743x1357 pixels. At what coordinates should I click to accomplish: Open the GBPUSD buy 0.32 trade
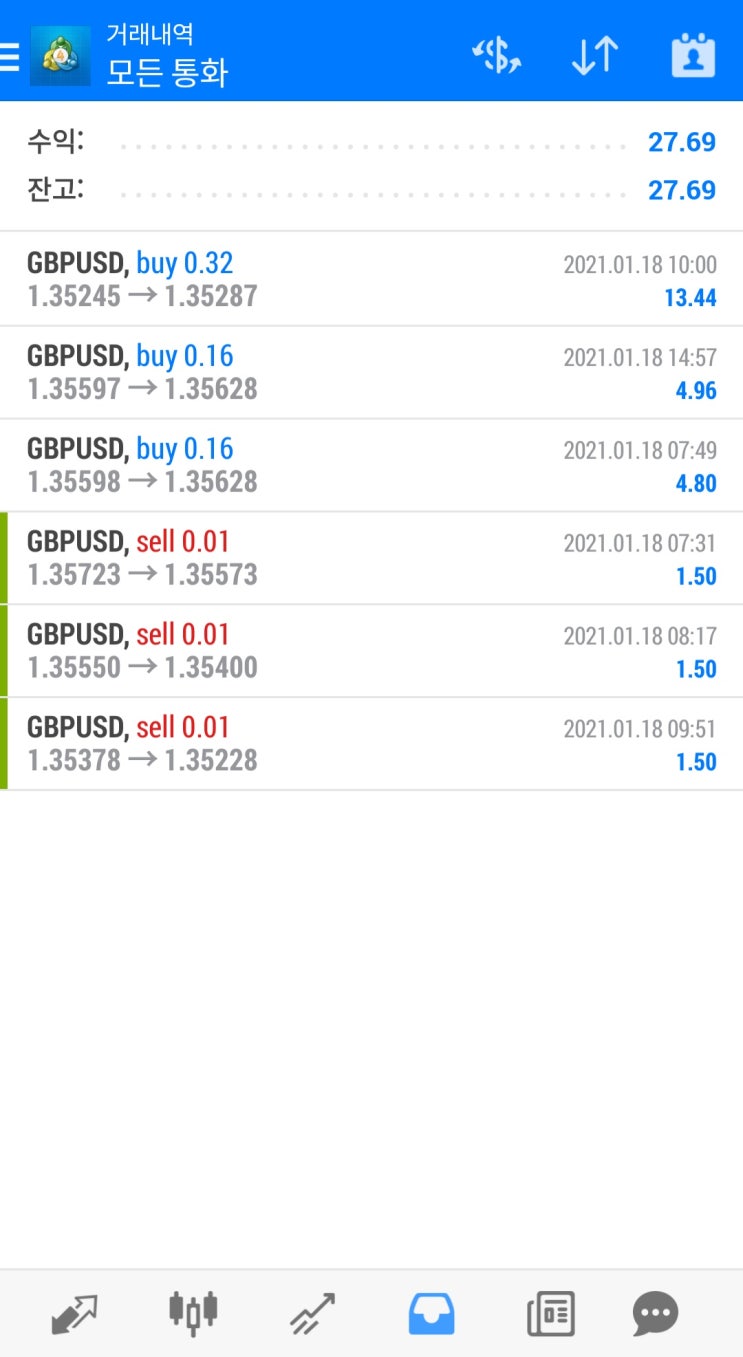point(371,279)
